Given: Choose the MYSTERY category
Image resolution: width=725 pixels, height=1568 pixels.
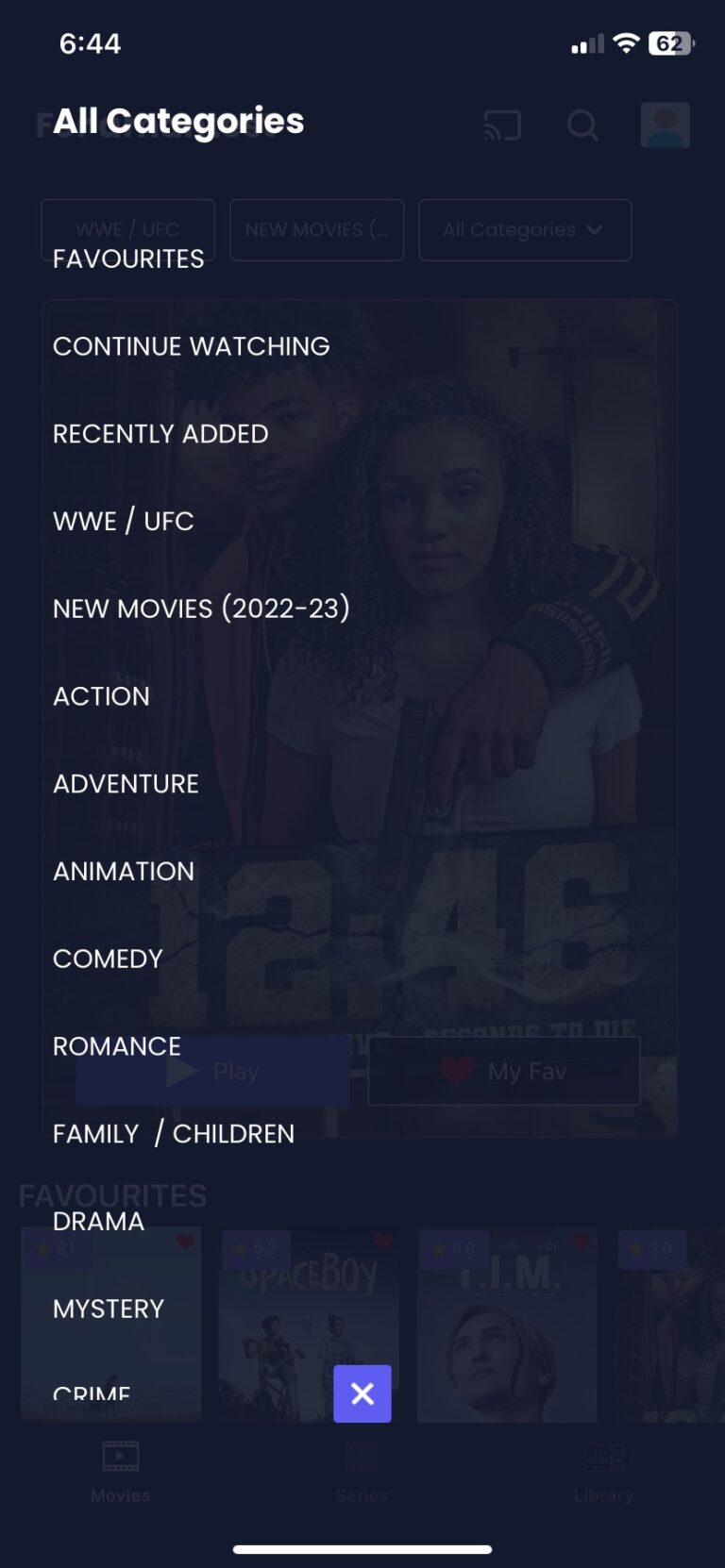Looking at the screenshot, I should click(109, 1309).
